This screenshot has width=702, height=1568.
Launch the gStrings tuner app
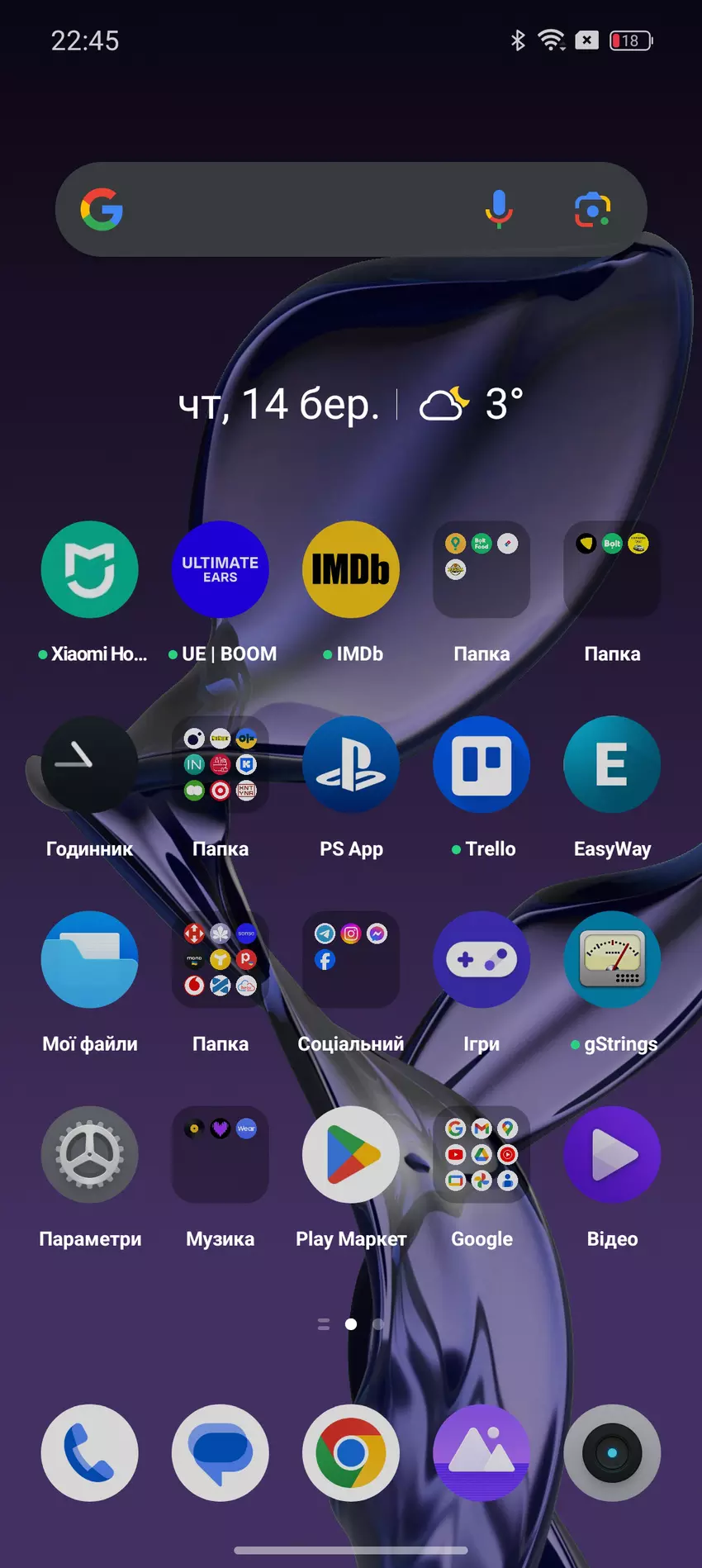(x=612, y=960)
